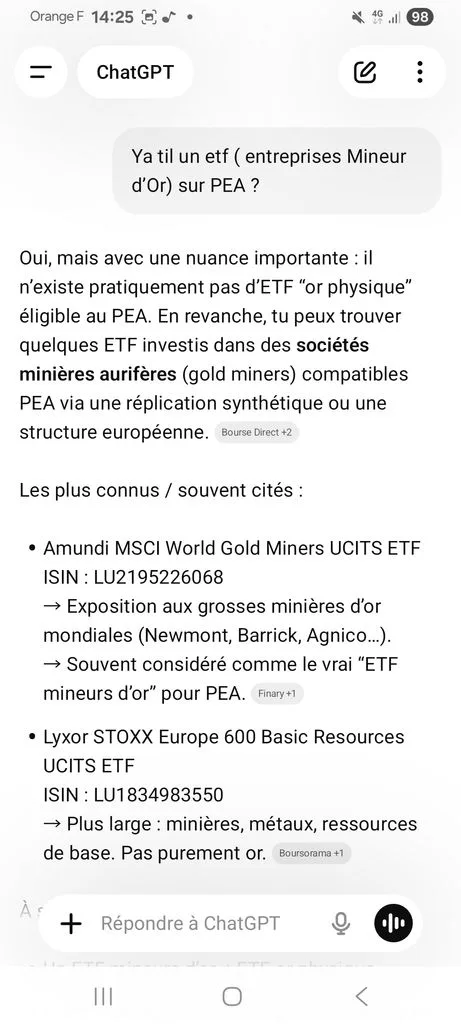Start a new chat with compose icon
The width and height of the screenshot is (461, 1024).
[x=365, y=72]
